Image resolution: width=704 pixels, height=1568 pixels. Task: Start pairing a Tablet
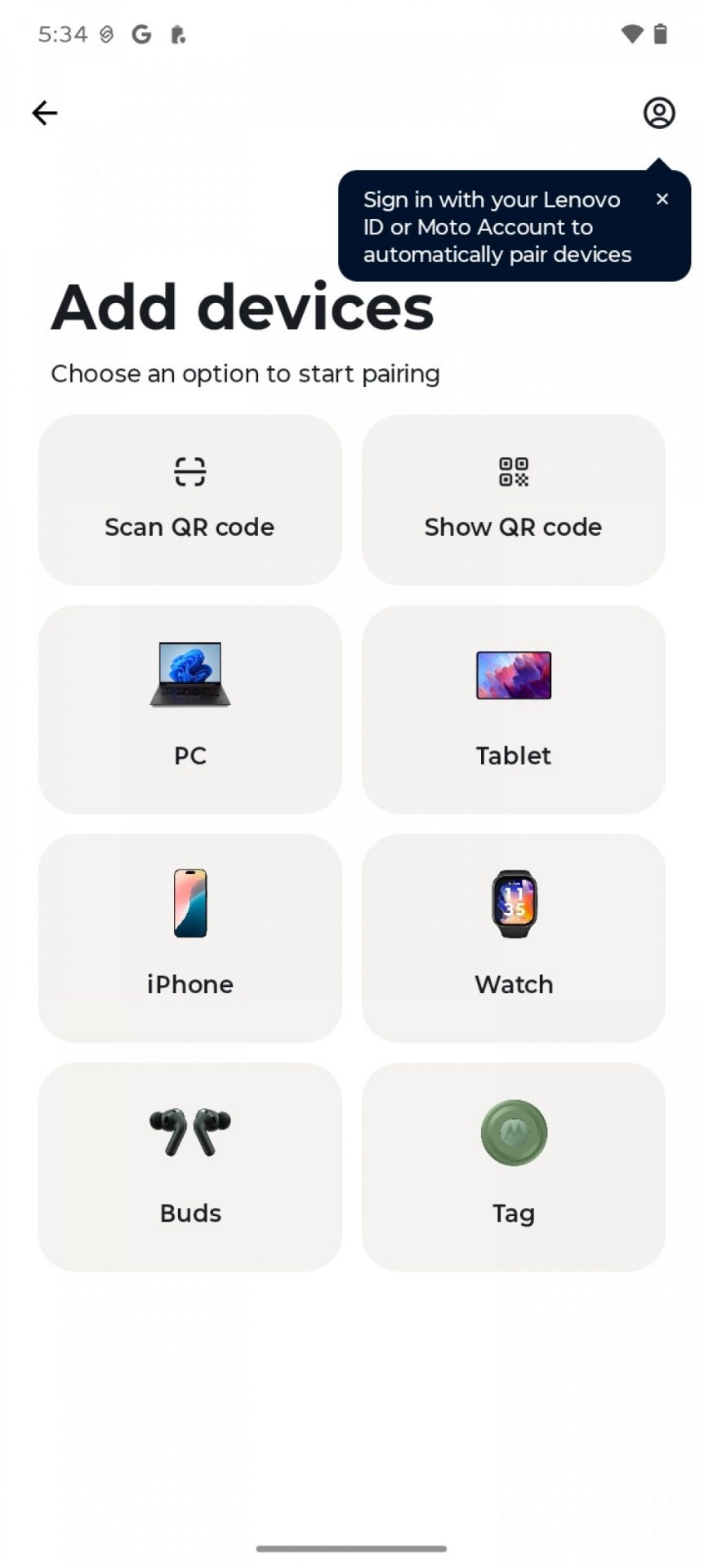pyautogui.click(x=513, y=708)
